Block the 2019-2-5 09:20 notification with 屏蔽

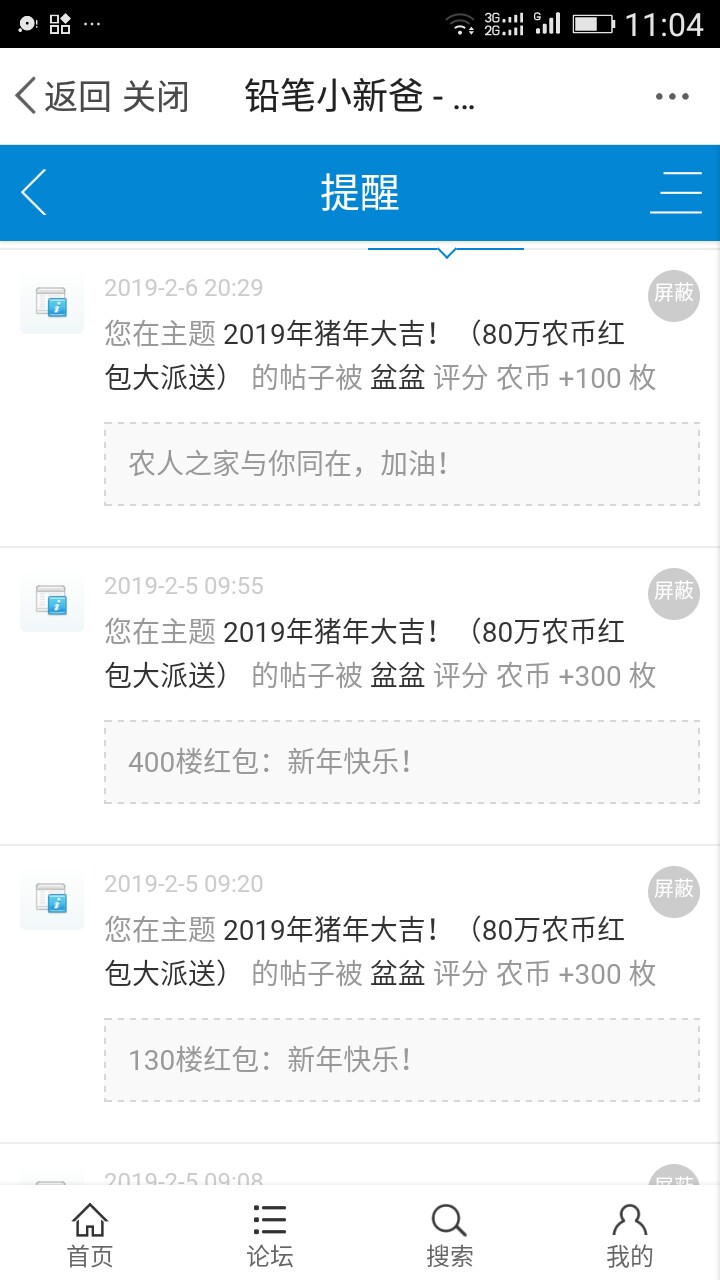coord(673,891)
